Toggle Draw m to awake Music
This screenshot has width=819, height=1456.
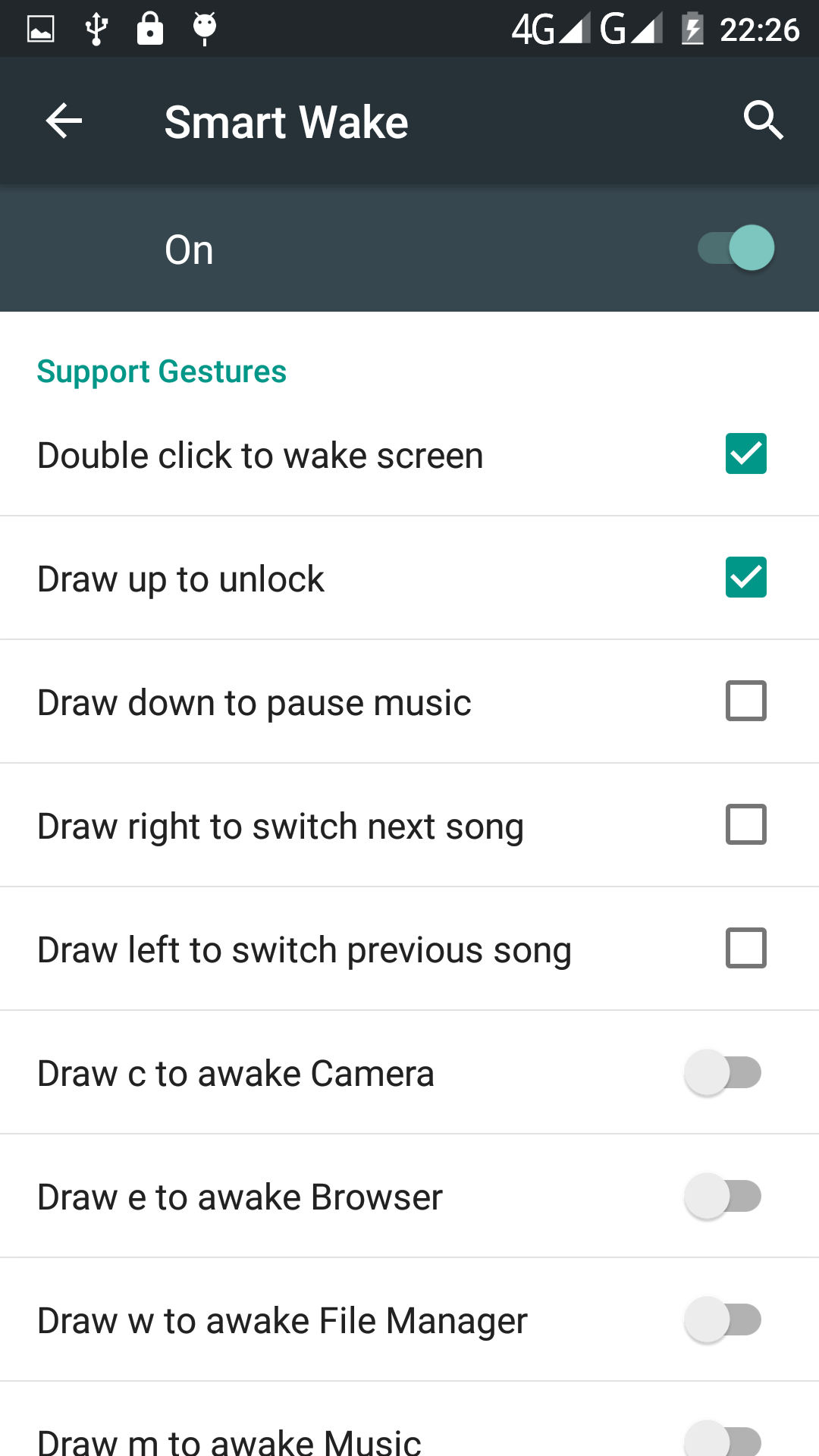tap(723, 1438)
